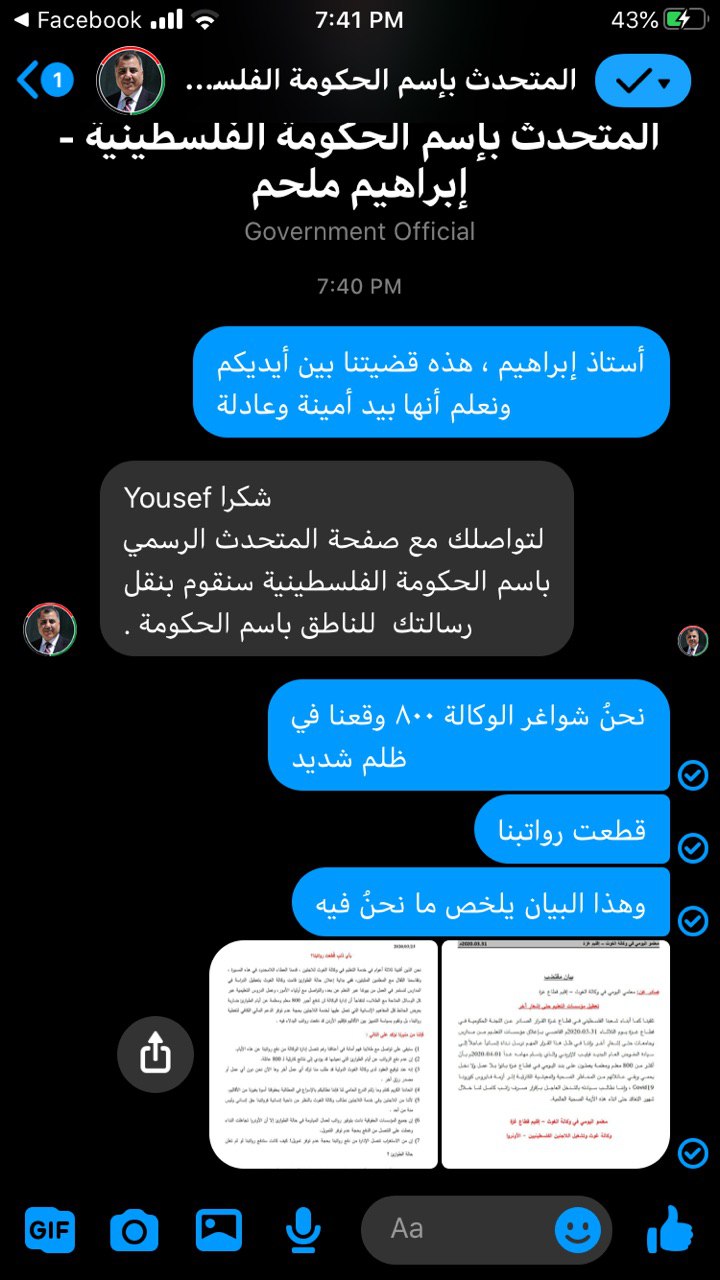This screenshot has height=1280, width=720.
Task: Open the photo gallery picker
Action: 219,1226
